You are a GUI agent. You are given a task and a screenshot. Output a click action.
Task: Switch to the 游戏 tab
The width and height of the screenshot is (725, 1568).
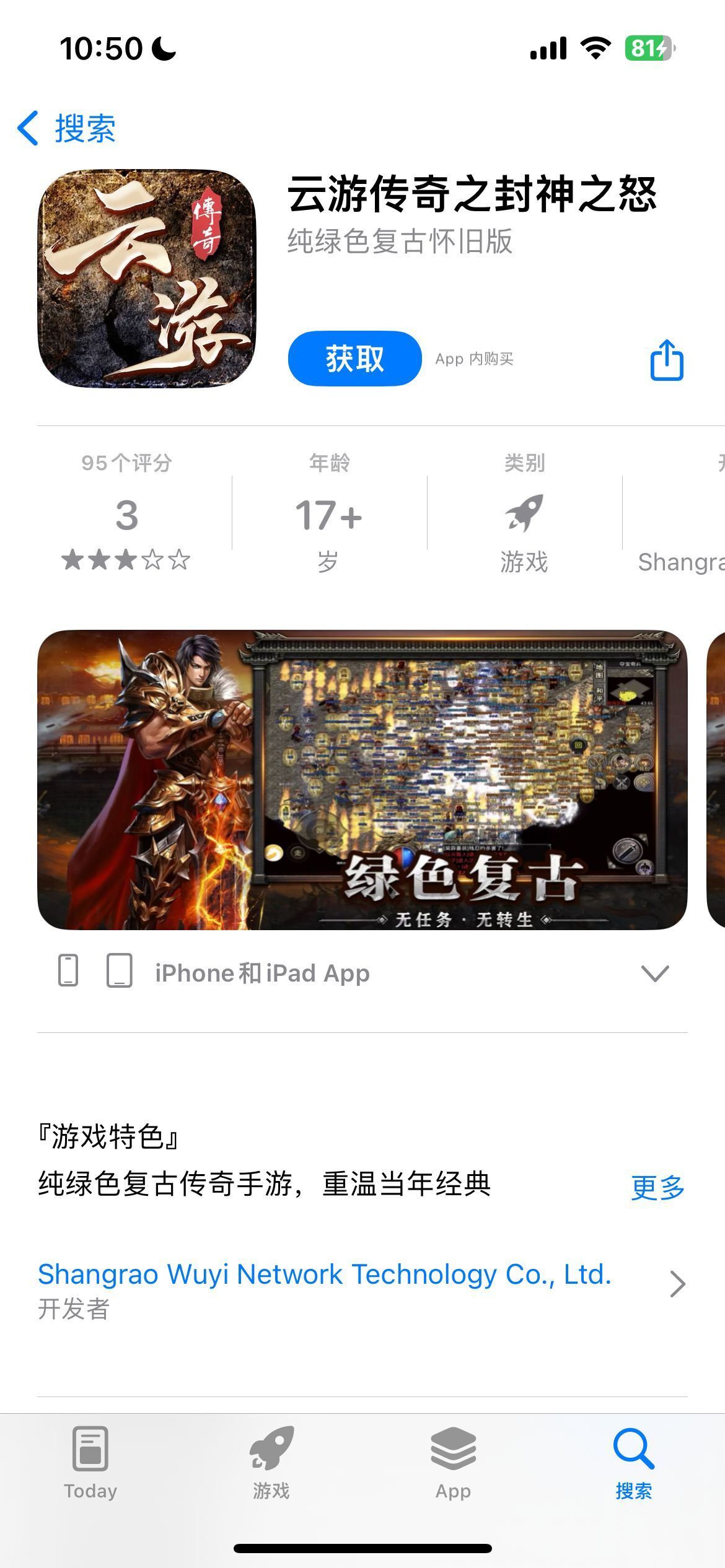coord(271,1463)
